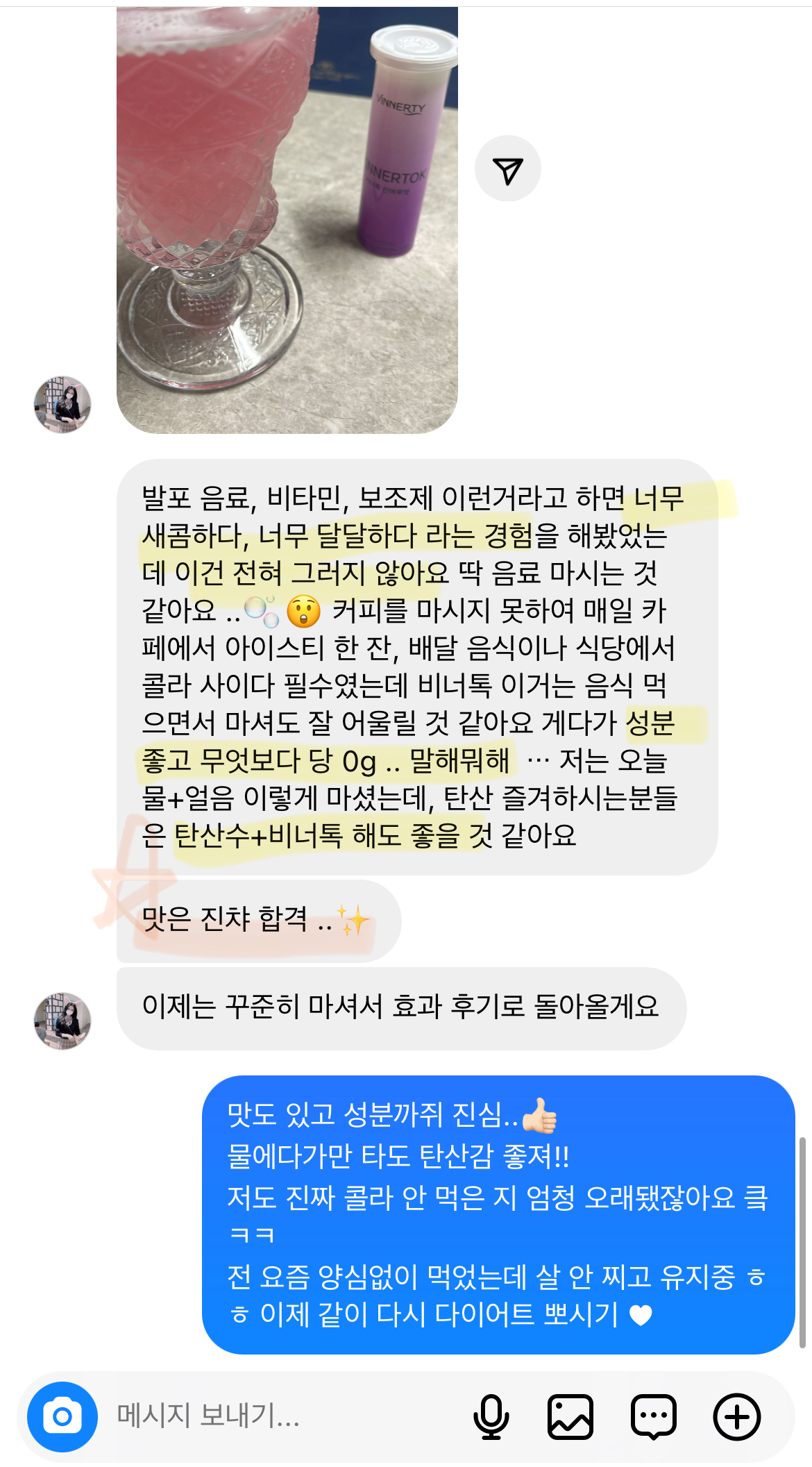Open the sender's profile picture beside the photo
The height and width of the screenshot is (1467, 812).
(62, 405)
